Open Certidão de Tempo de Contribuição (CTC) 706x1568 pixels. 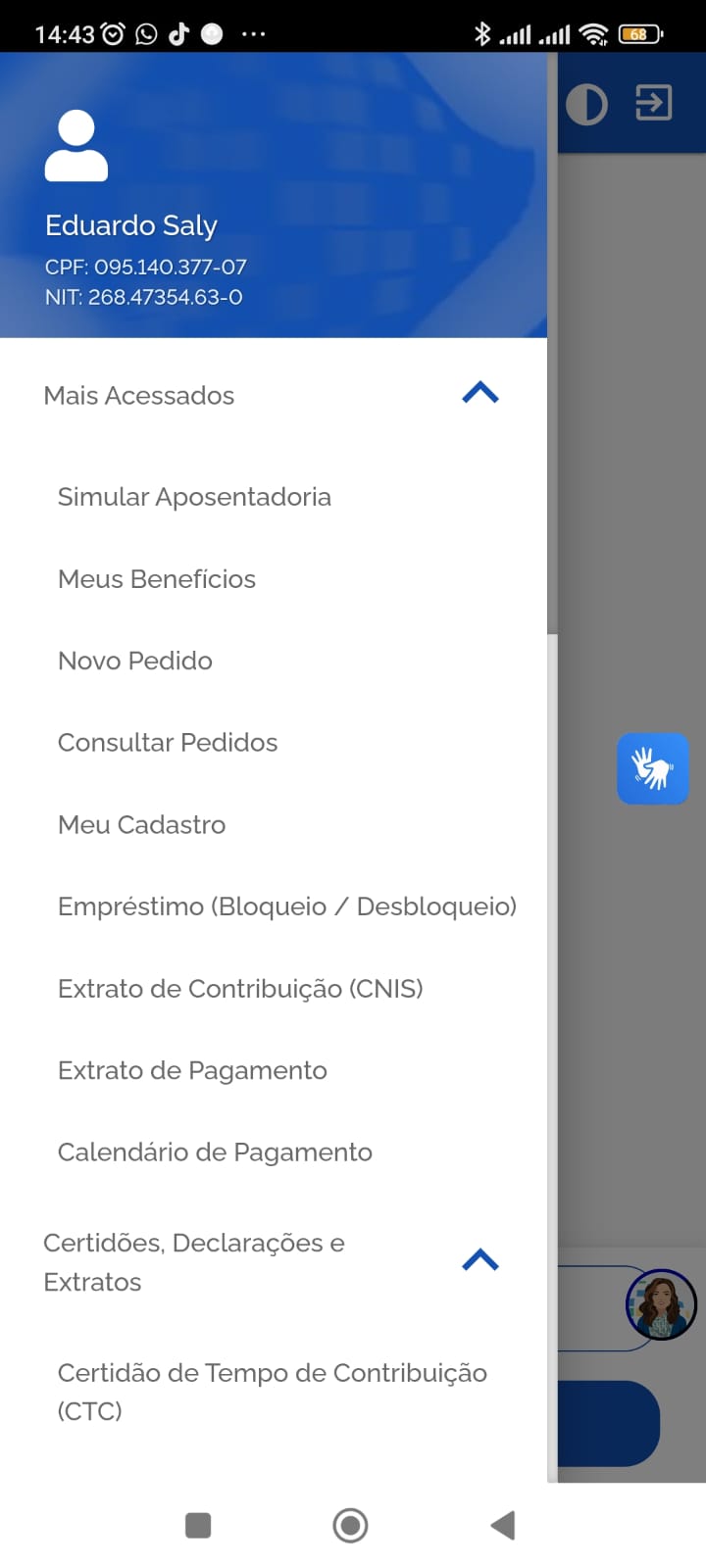[272, 1392]
